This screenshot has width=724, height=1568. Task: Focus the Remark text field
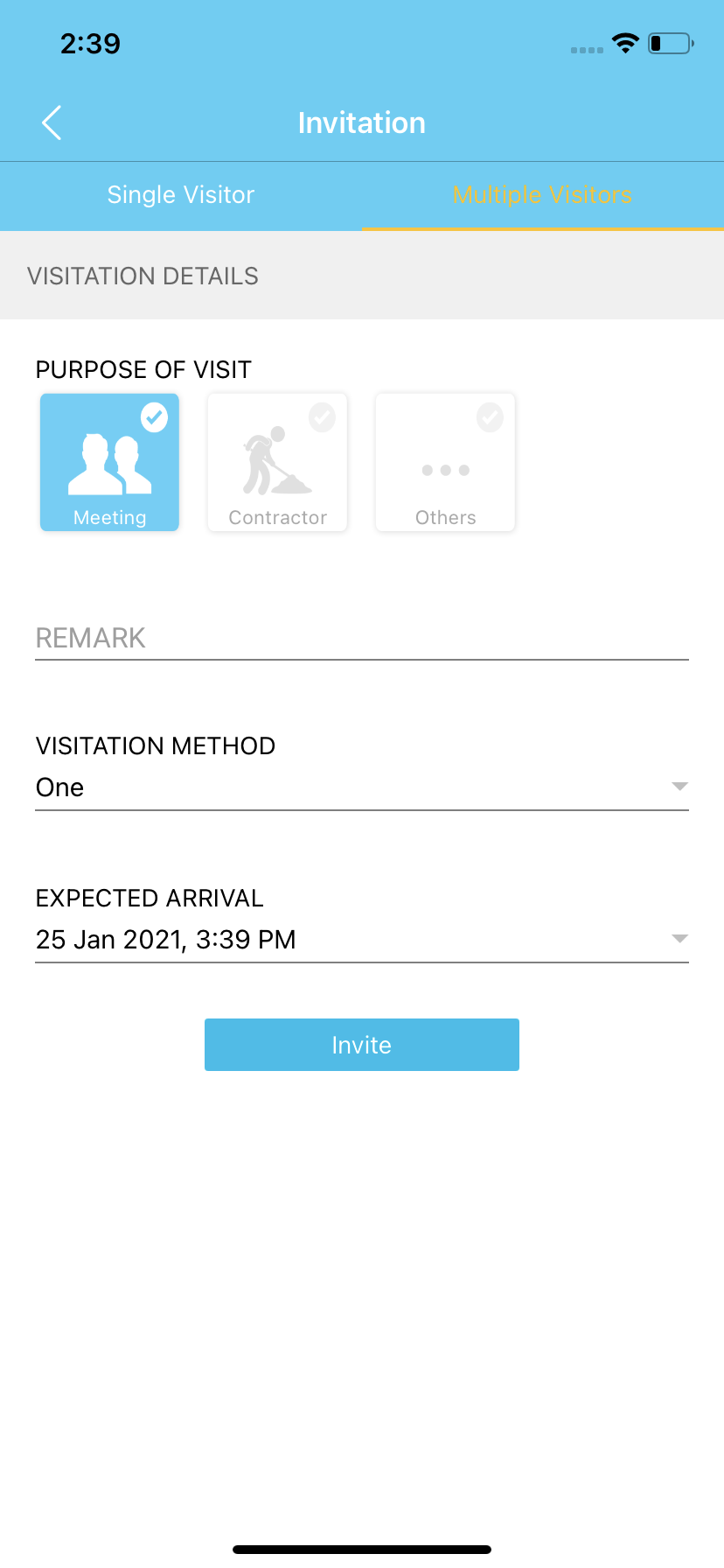(362, 639)
